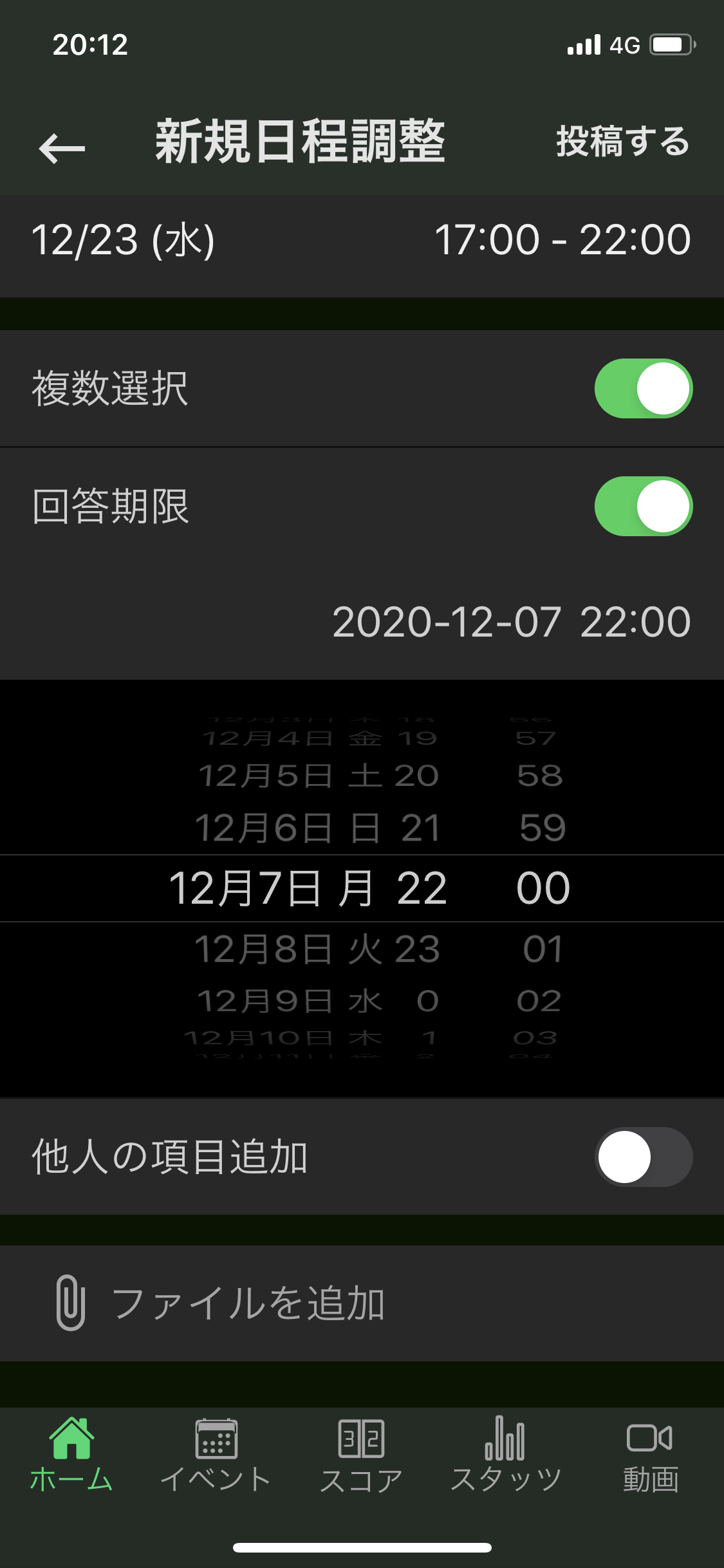Open the スタッツ tab
This screenshot has width=724, height=1568.
(x=506, y=1454)
